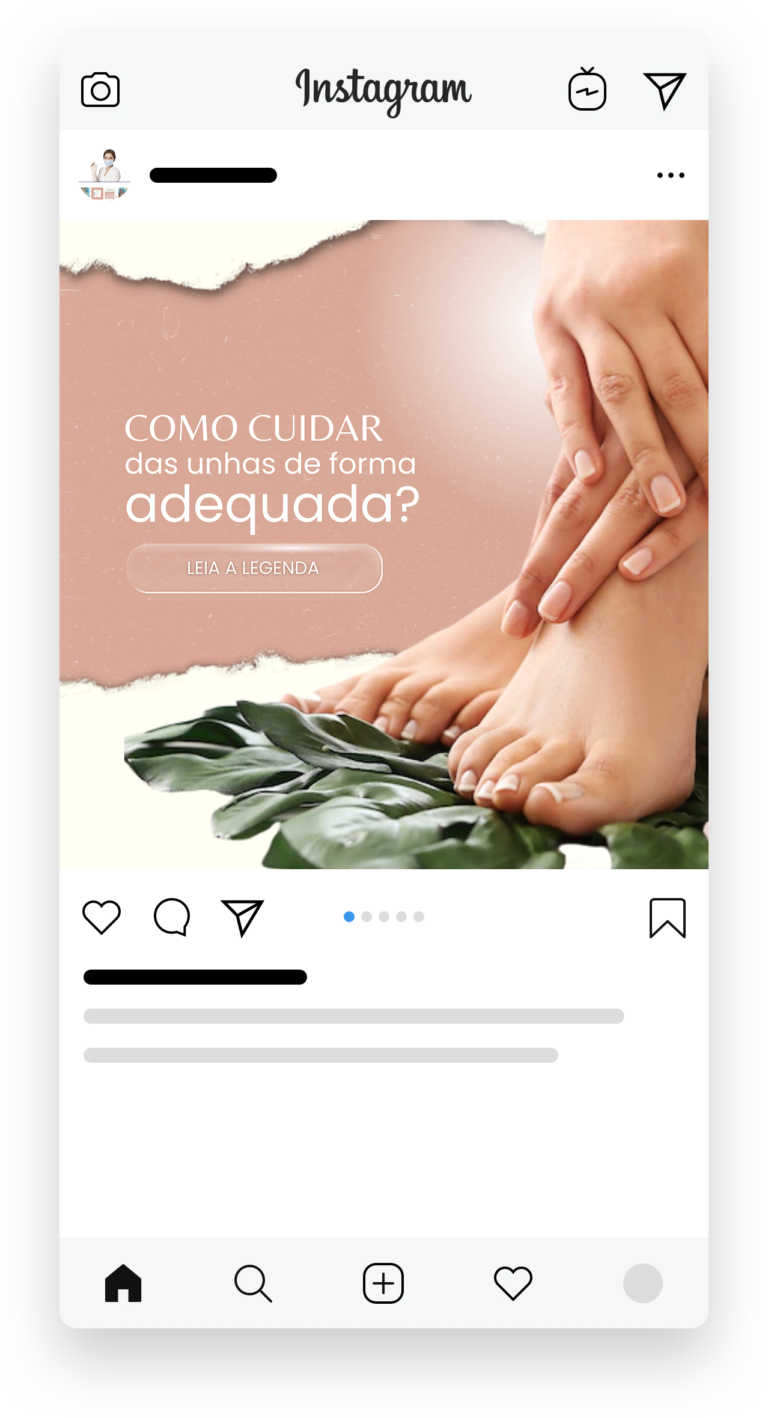Open comments with the speech bubble icon
Image resolution: width=768 pixels, height=1418 pixels.
171,916
